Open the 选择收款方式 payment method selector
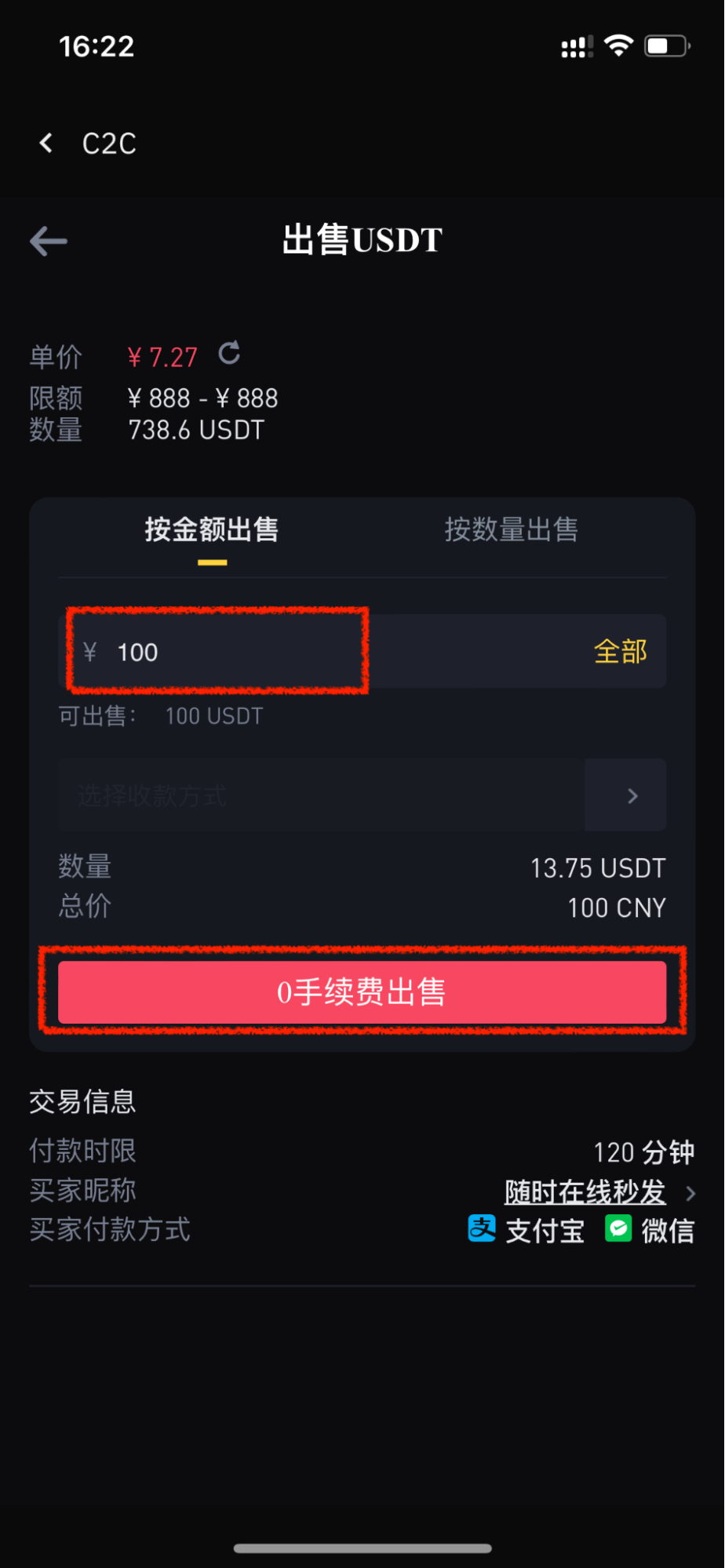725x1568 pixels. 361,795
